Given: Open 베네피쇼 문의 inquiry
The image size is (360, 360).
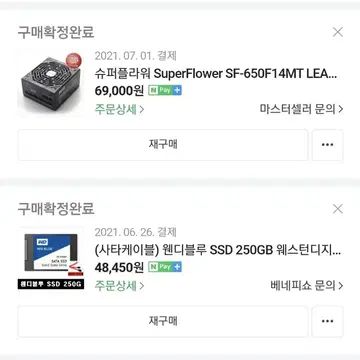Looking at the screenshot, I should coord(307,286).
